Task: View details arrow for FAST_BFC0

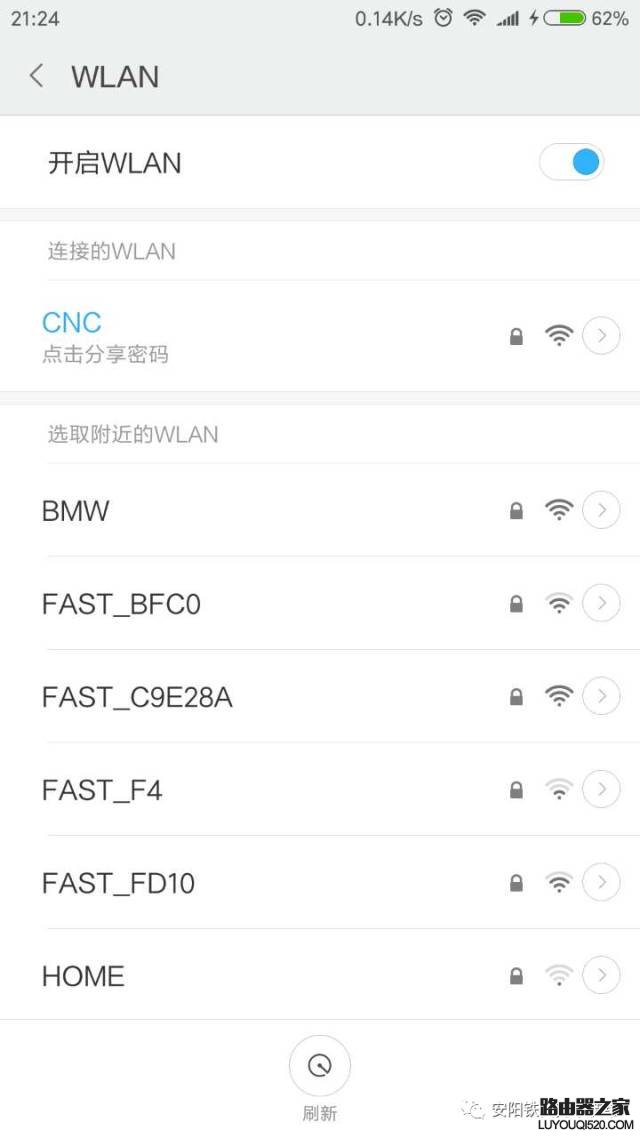Action: pos(601,604)
